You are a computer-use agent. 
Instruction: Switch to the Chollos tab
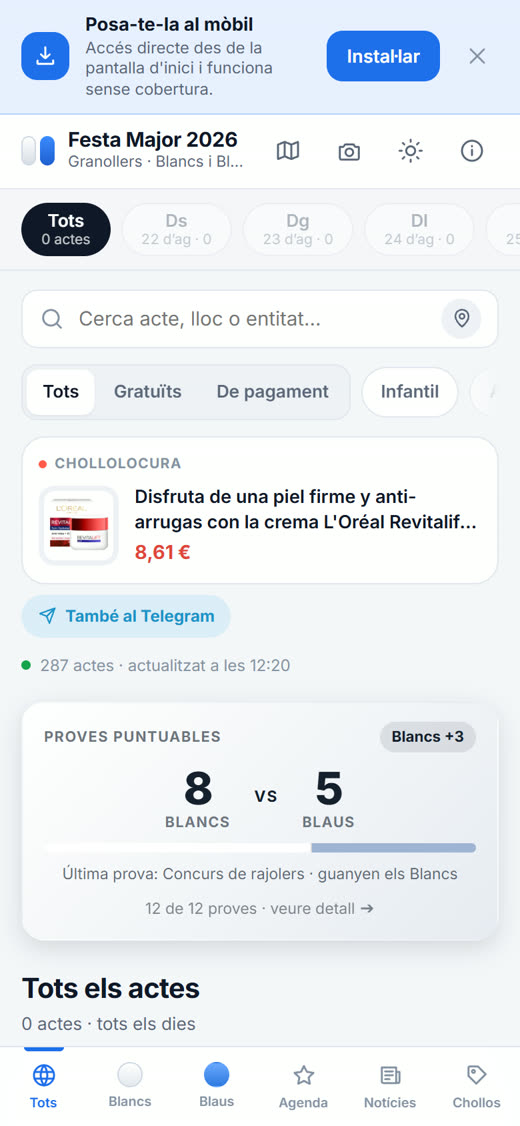476,1086
